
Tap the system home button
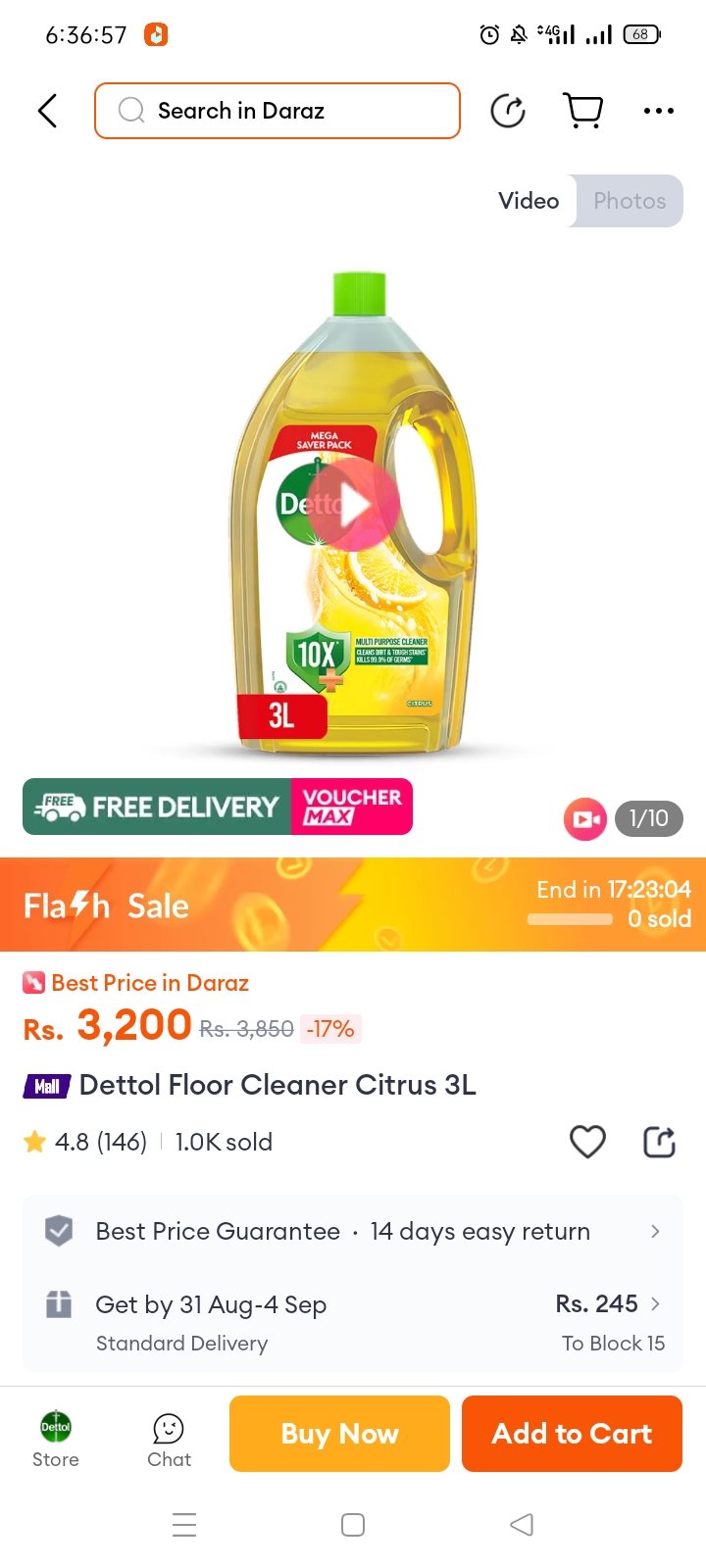click(x=353, y=1525)
